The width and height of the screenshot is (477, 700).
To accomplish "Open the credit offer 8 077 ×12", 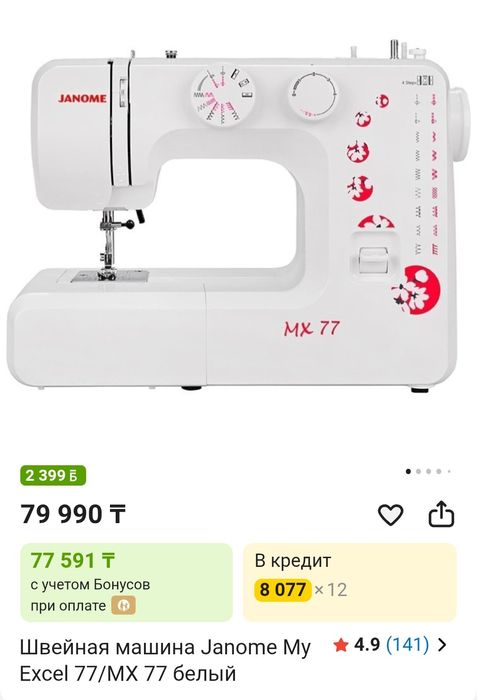I will pyautogui.click(x=350, y=582).
